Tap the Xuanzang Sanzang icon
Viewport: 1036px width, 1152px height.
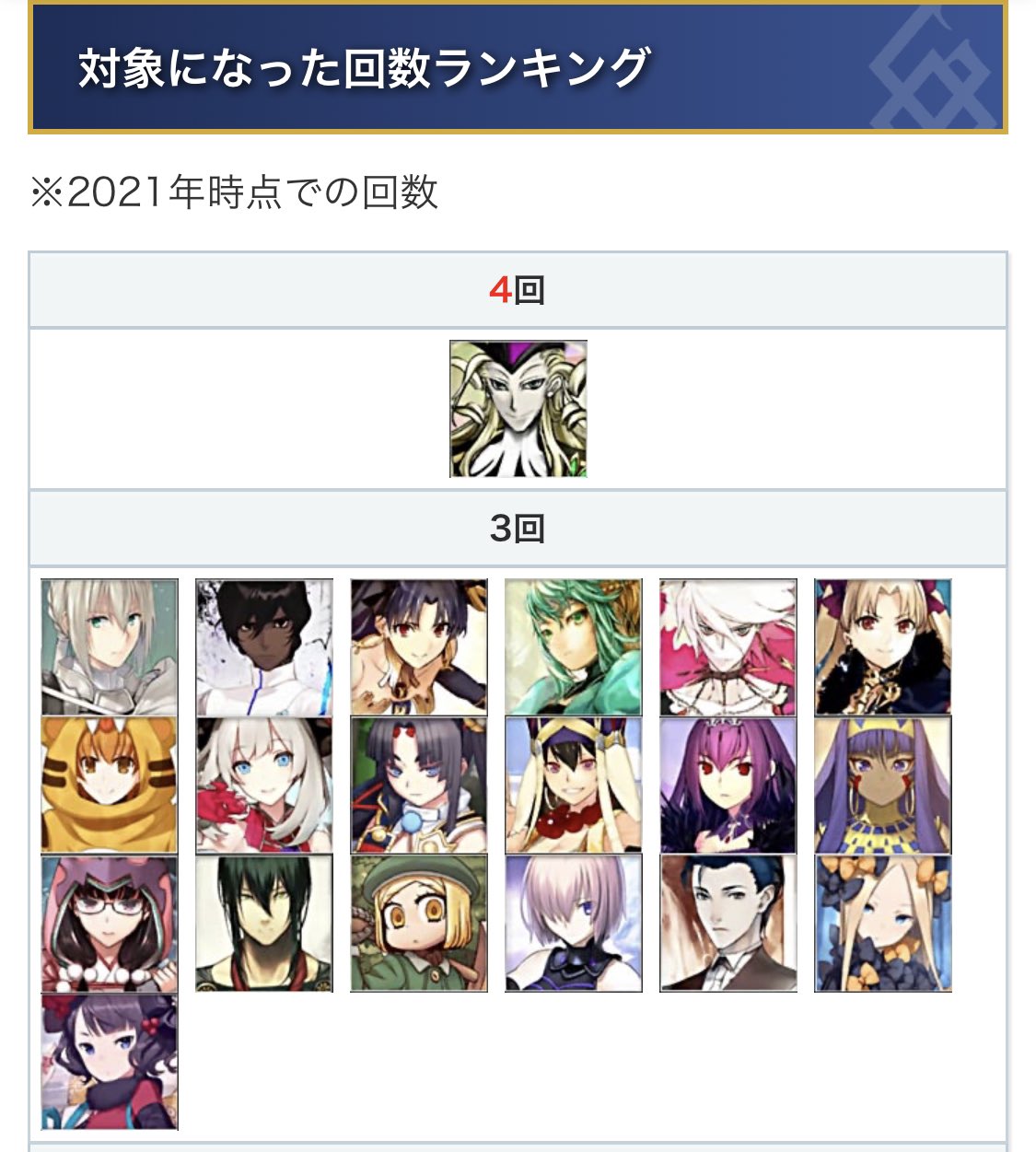[x=573, y=785]
